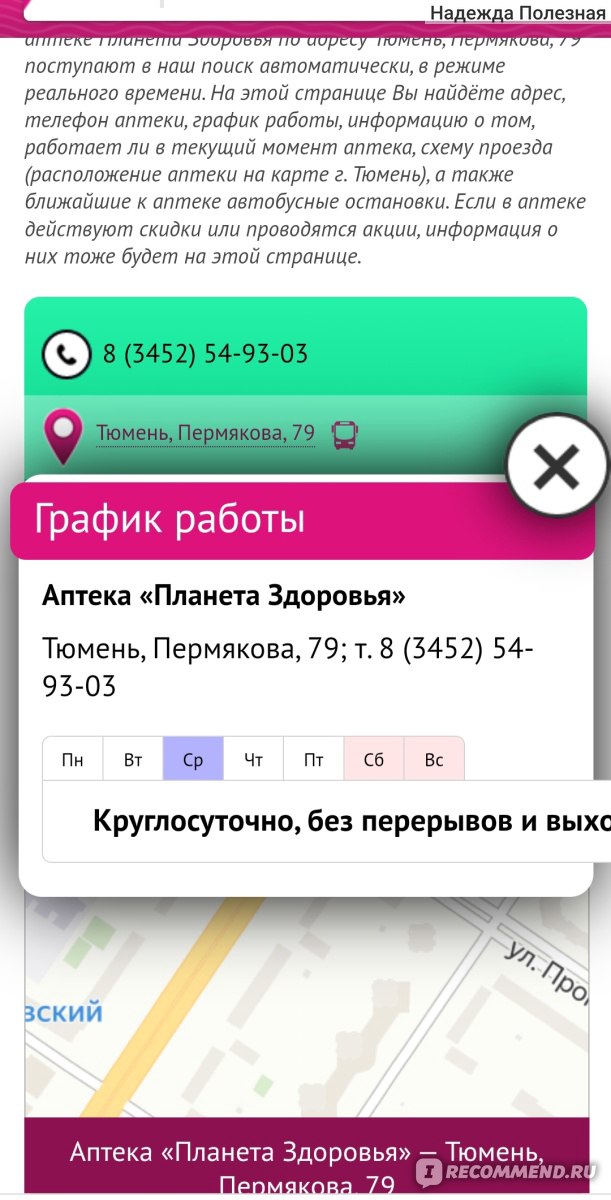Open address link Тюмень, Пермякова, 79
Screen dimensions: 611x1200
click(205, 433)
